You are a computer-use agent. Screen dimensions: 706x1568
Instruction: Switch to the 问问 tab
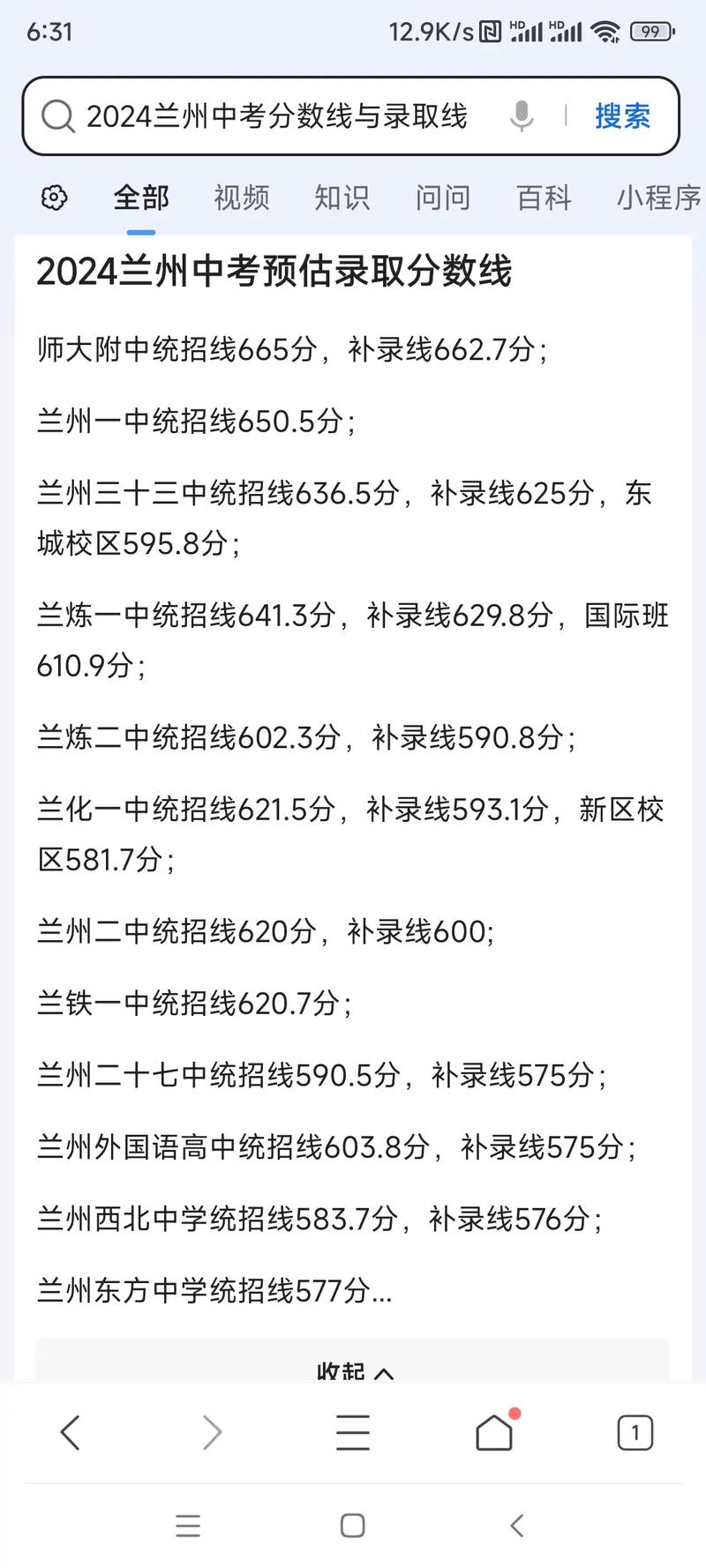point(443,198)
